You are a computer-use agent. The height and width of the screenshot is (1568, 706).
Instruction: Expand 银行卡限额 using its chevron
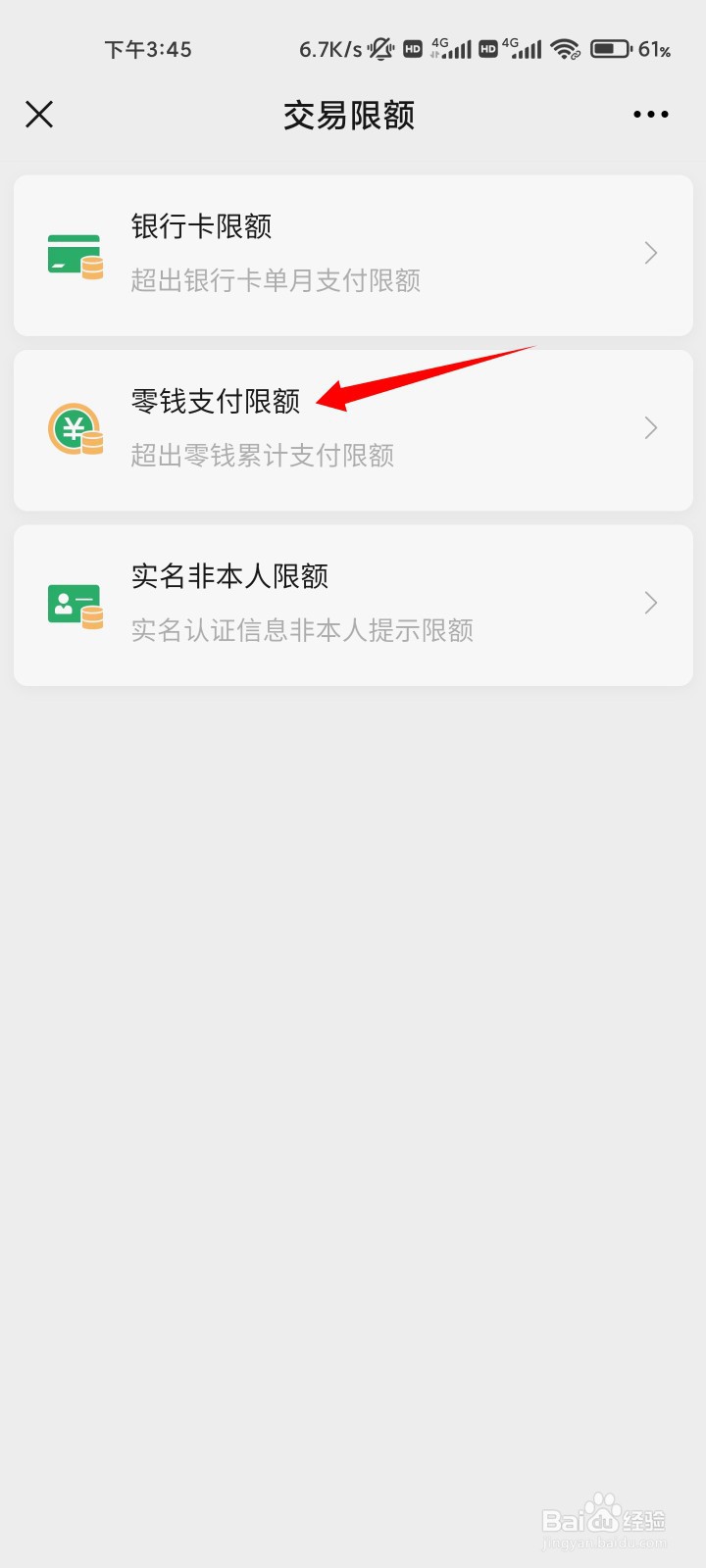(x=650, y=253)
